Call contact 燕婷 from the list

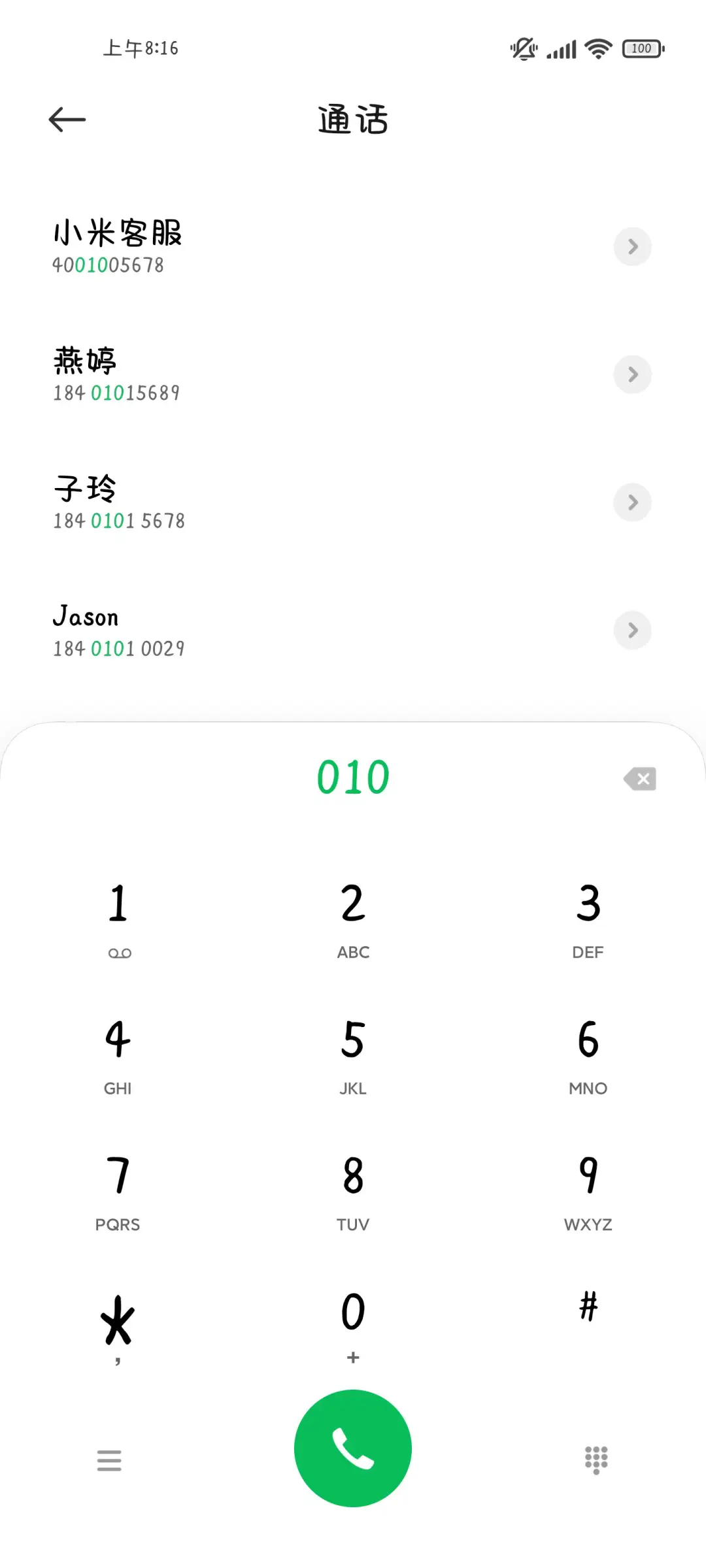point(261,374)
